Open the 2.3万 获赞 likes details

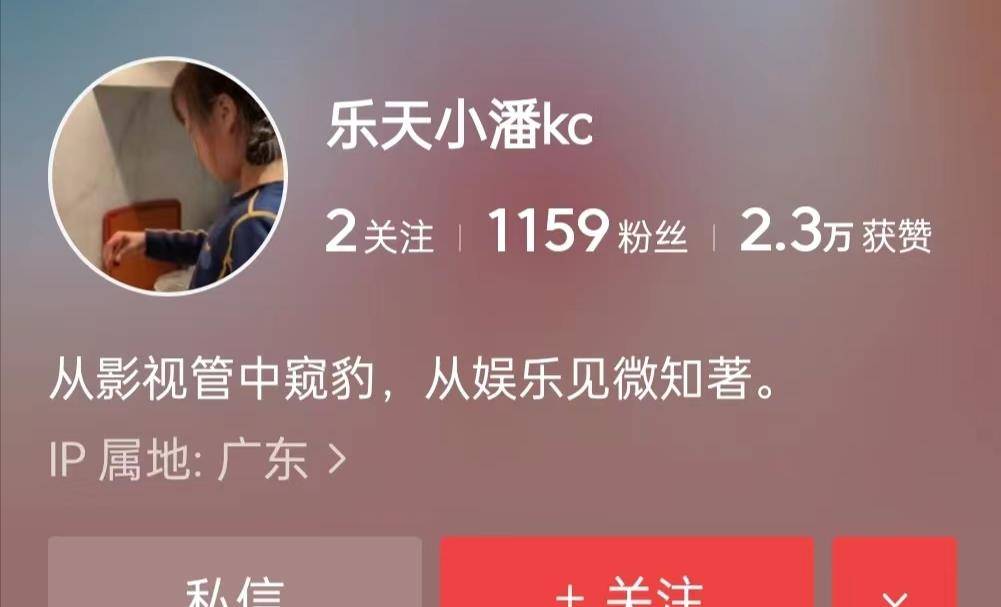tap(835, 236)
